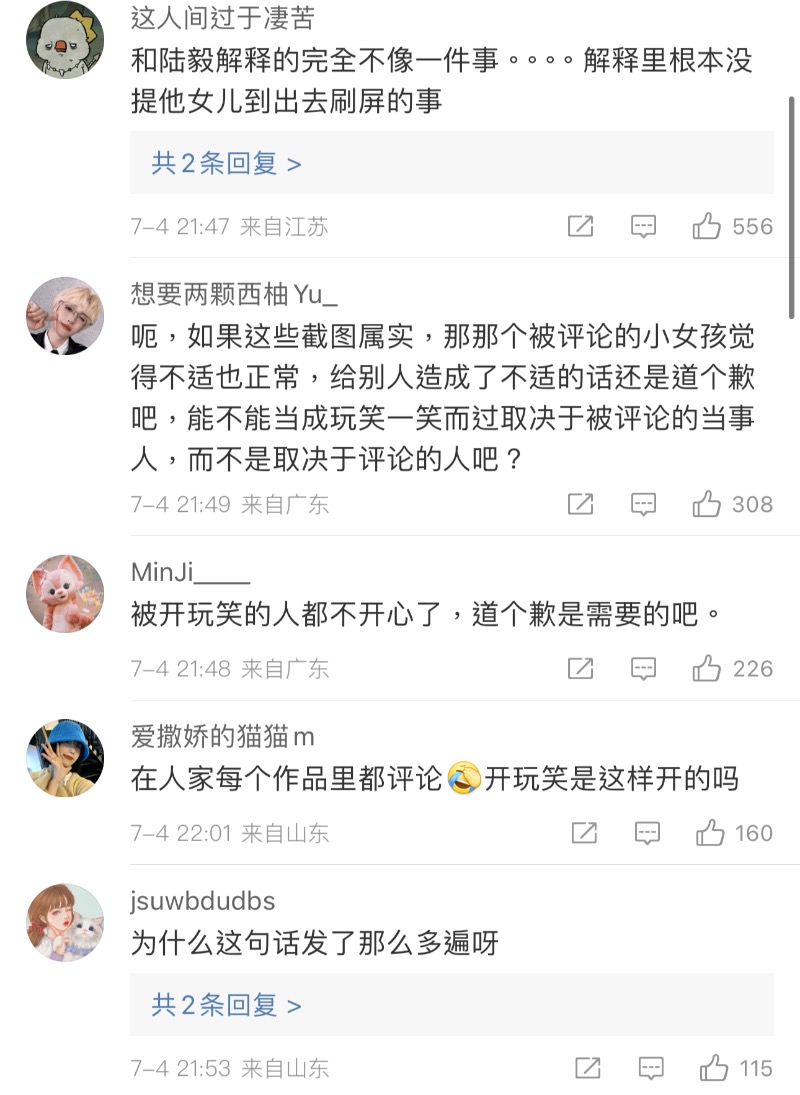Like the comment by 爱撒娇的猫猫m

pyautogui.click(x=710, y=832)
